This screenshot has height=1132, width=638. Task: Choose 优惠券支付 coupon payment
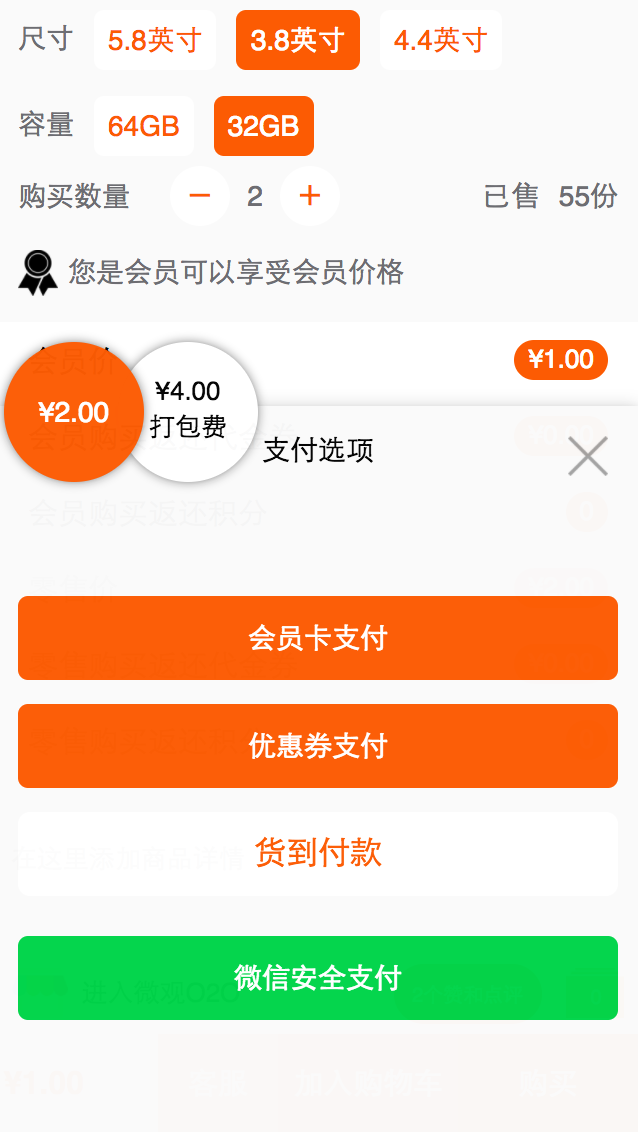318,746
